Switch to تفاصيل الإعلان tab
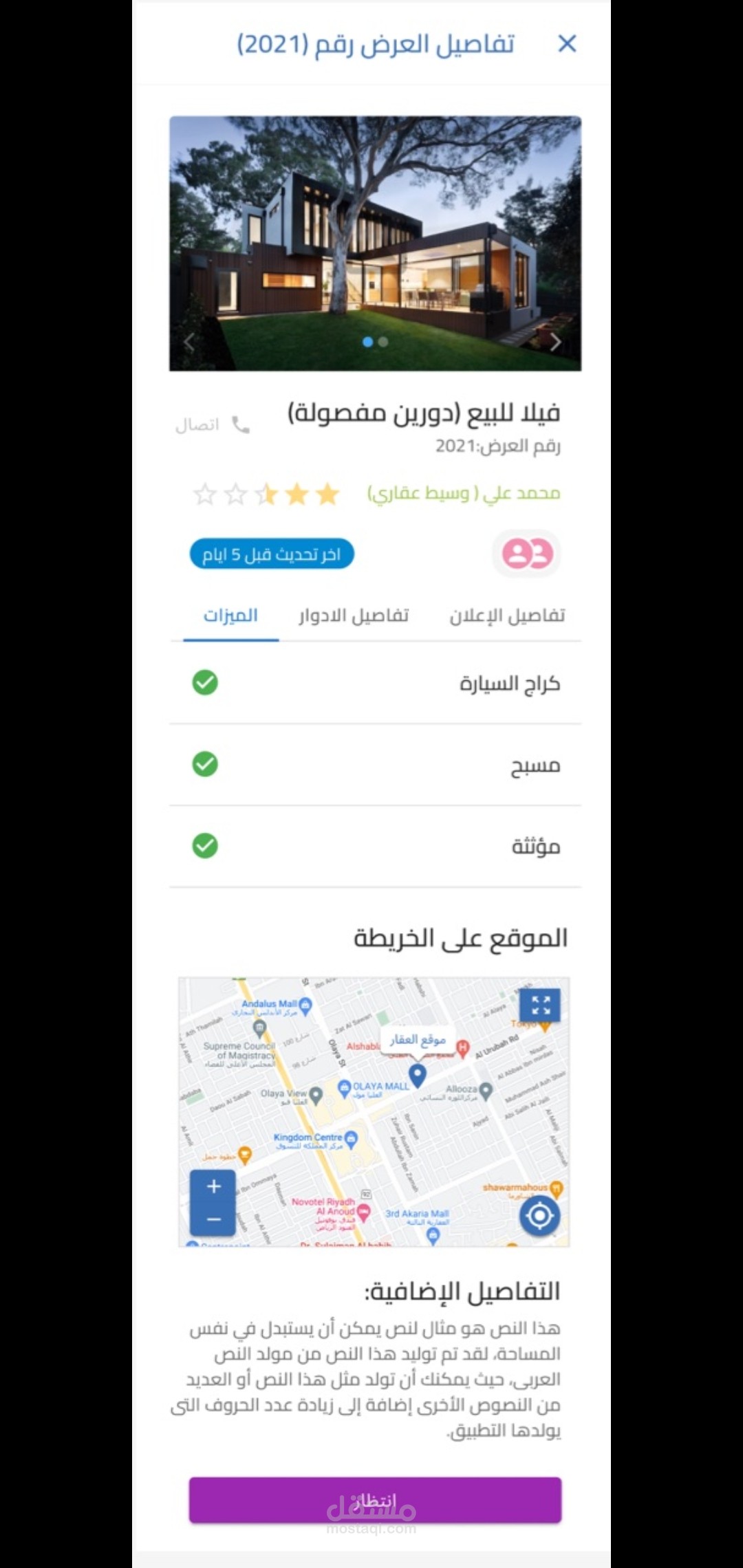The height and width of the screenshot is (1568, 743). tap(507, 615)
